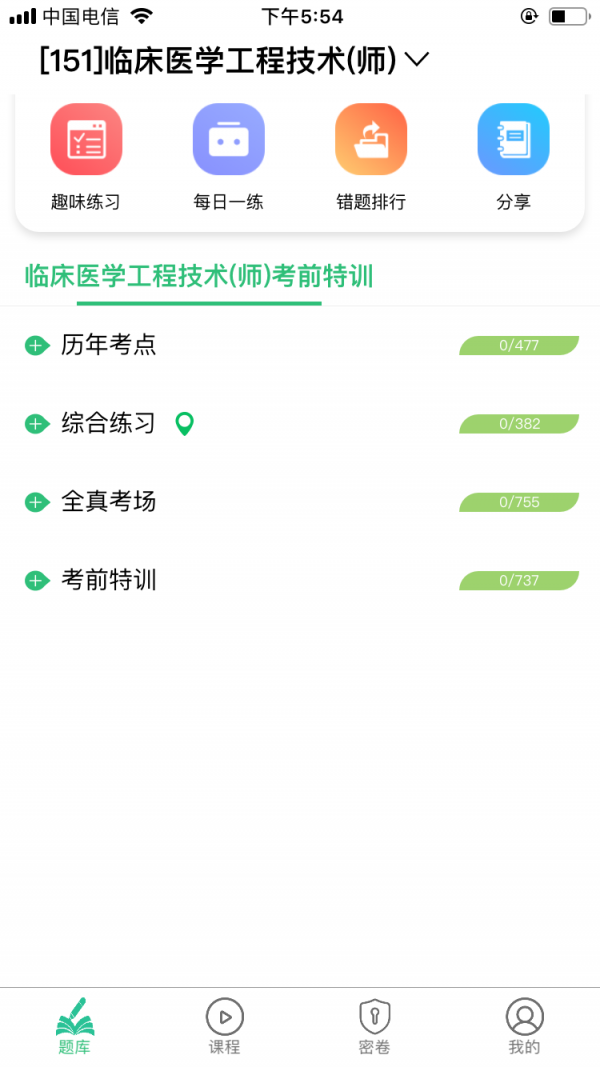Expand the 历年考点 section

(37, 346)
